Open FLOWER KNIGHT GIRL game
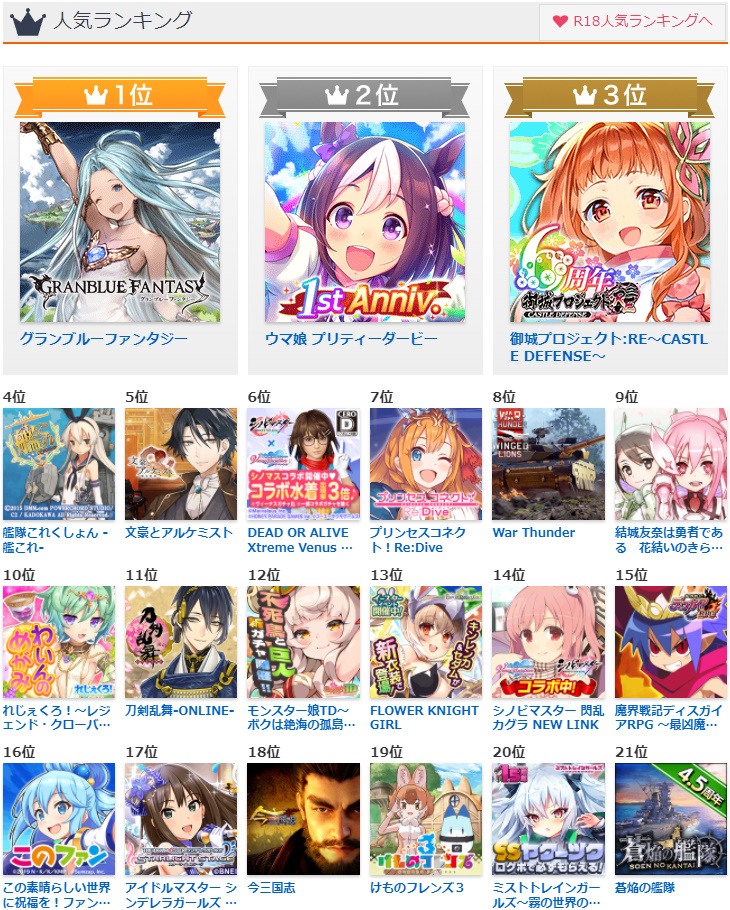The height and width of the screenshot is (910, 730). pos(426,642)
